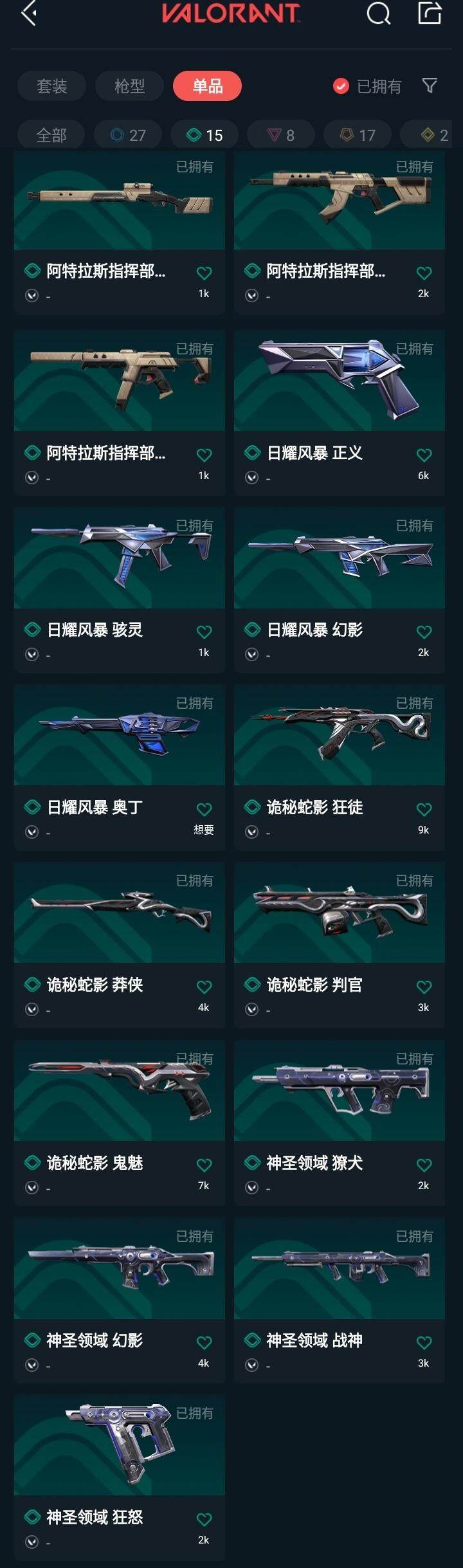Image resolution: width=463 pixels, height=1568 pixels.
Task: Switch to the 套装 tab
Action: pos(51,86)
